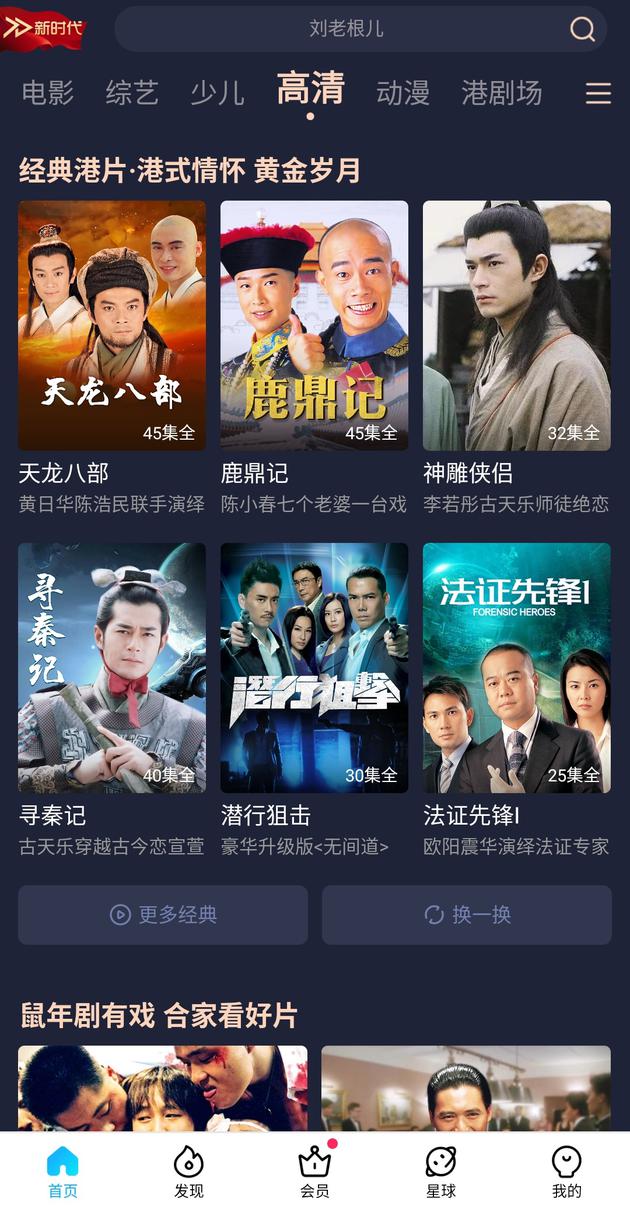Image resolution: width=630 pixels, height=1206 pixels.
Task: Switch to the 电影 tab
Action: point(48,93)
